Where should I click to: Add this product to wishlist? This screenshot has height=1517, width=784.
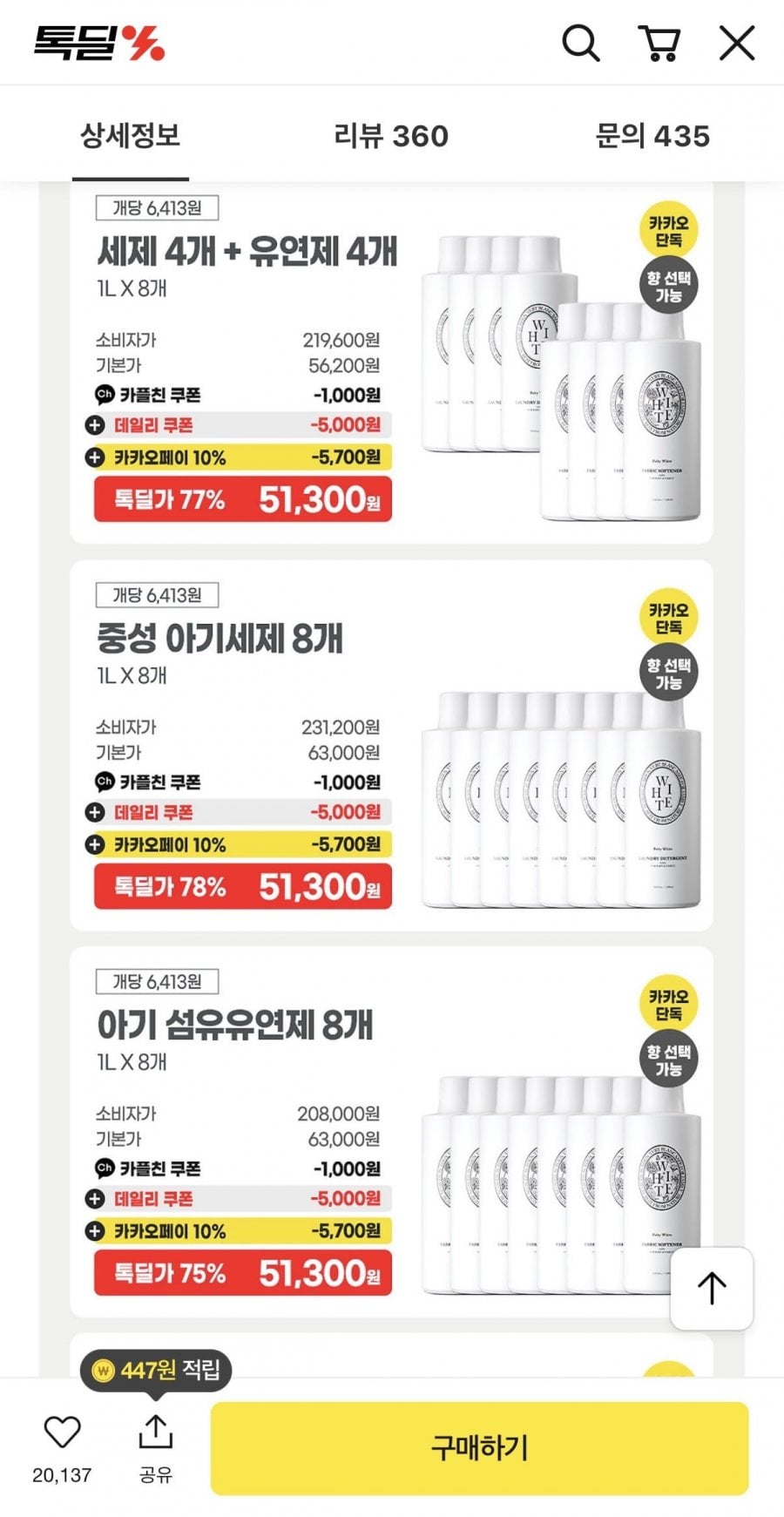62,1432
